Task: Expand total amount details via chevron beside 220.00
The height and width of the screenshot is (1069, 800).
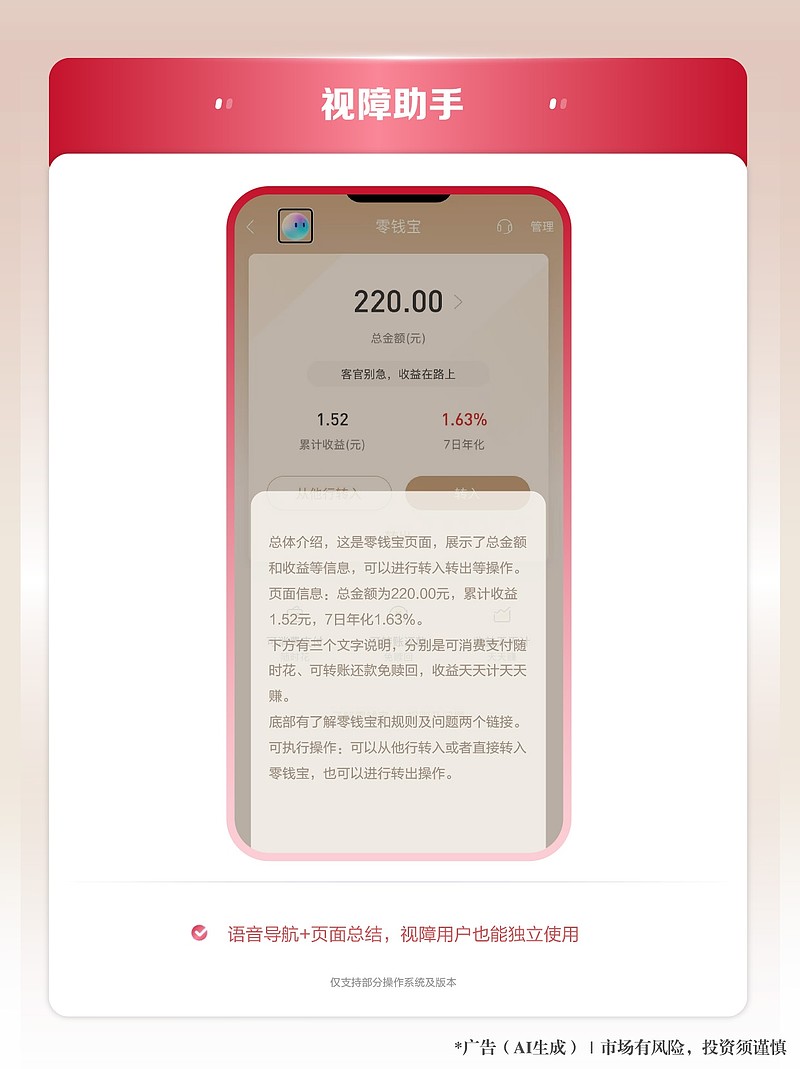Action: click(460, 300)
